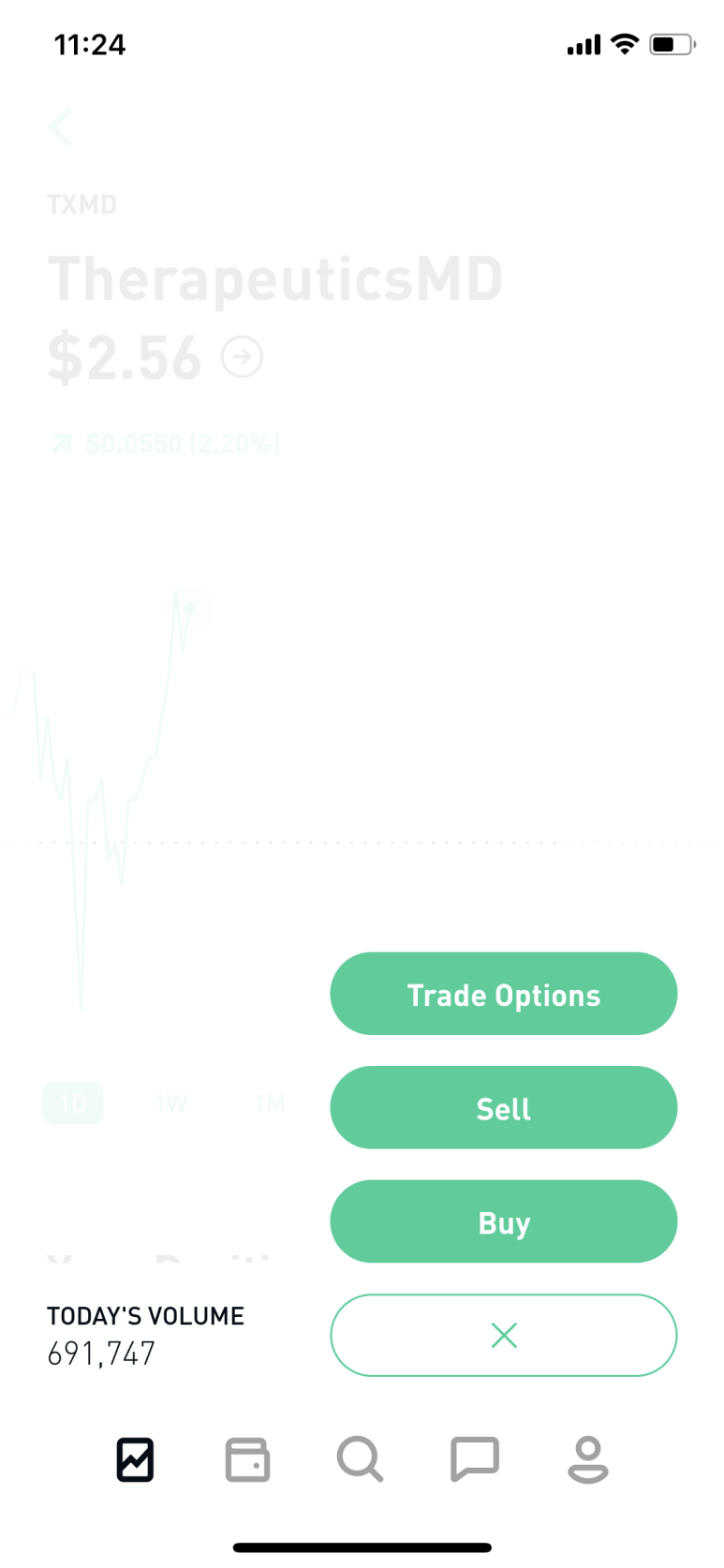Image resolution: width=724 pixels, height=1568 pixels.
Task: Tap the Trade Options button
Action: 503,994
